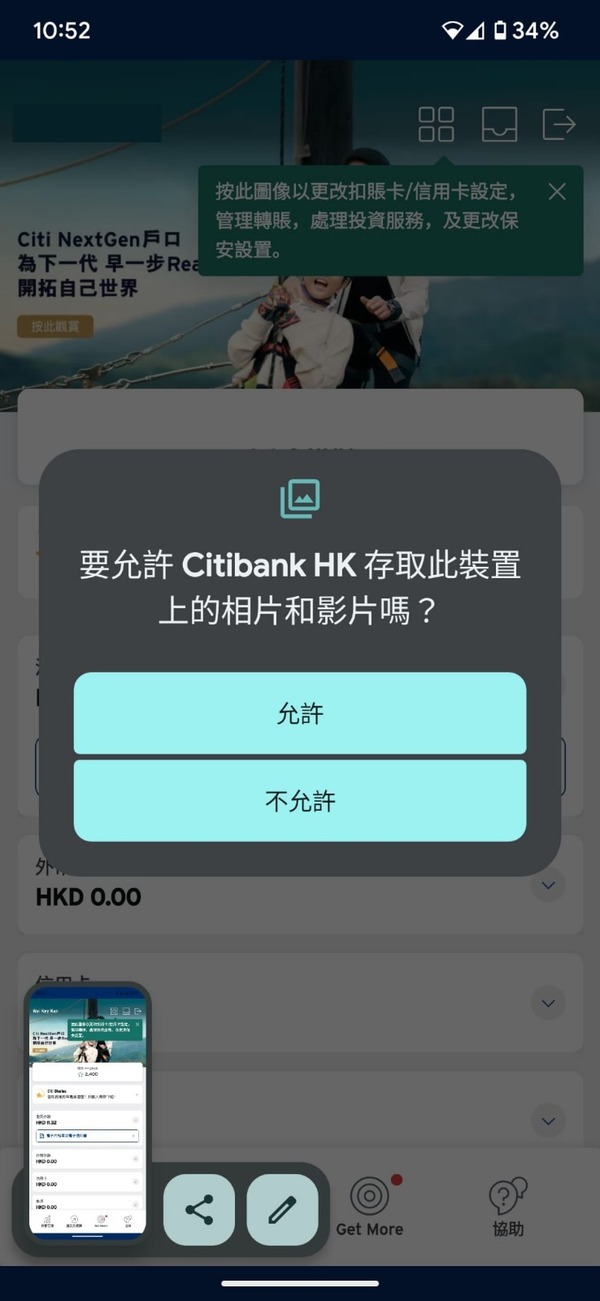This screenshot has height=1301, width=600.
Task: Switch to the 協助 help tab
Action: point(508,1207)
